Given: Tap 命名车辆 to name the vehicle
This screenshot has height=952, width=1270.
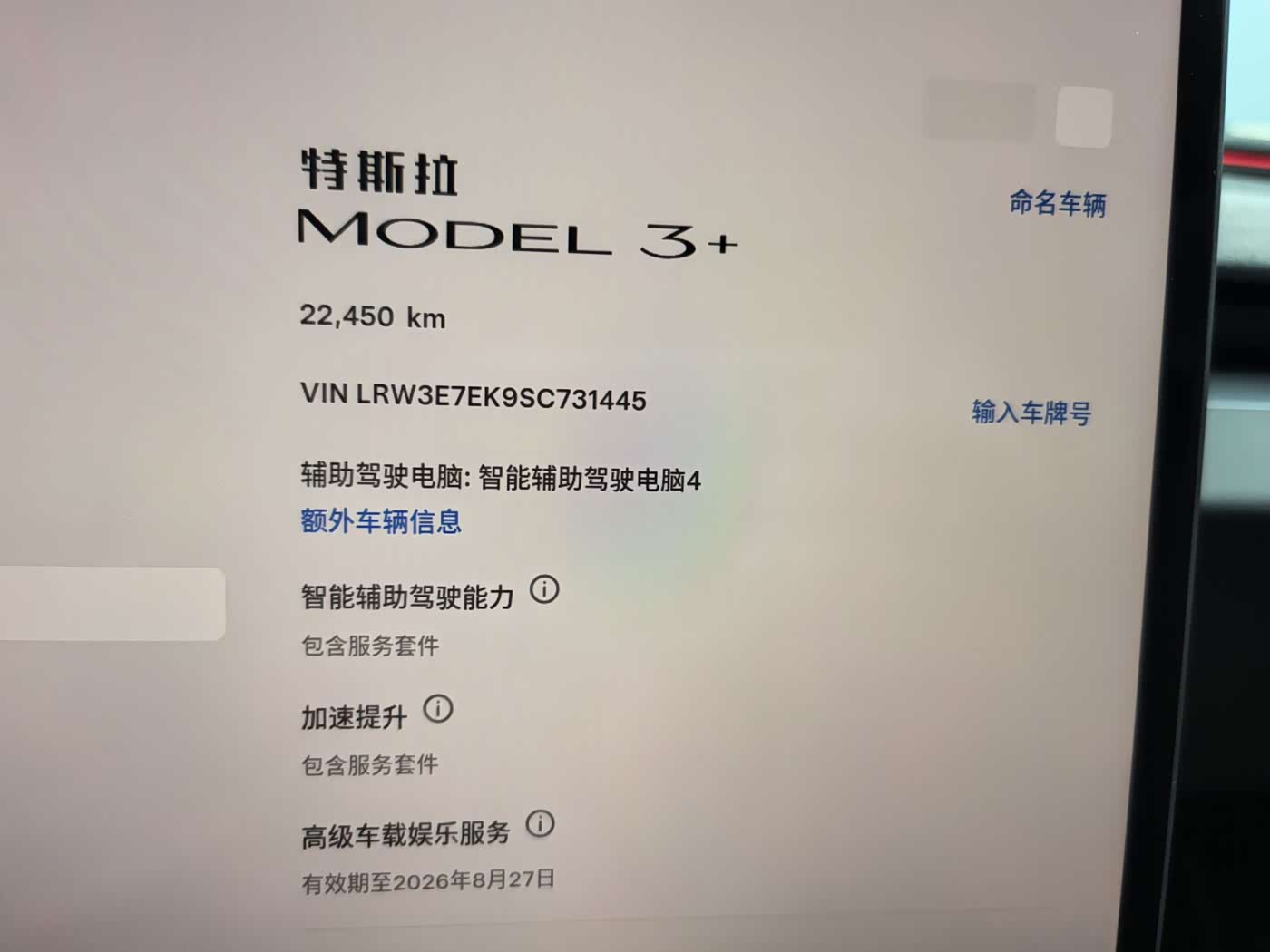Looking at the screenshot, I should 1058,202.
